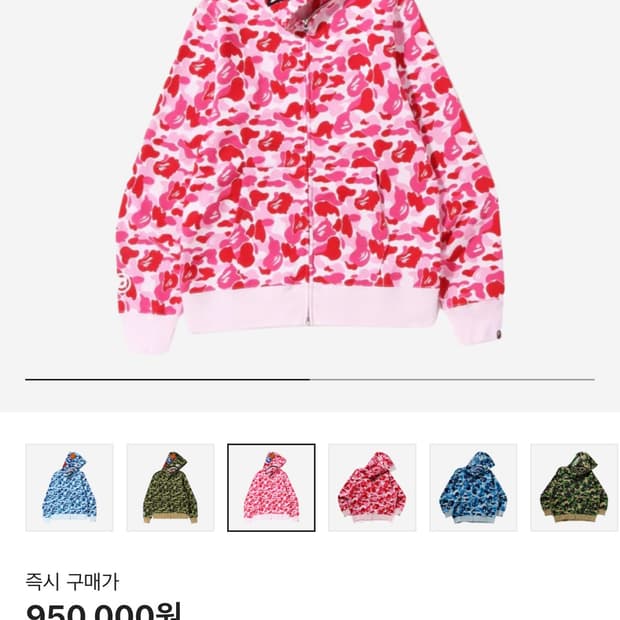Open the main pink camo hoodie image

(x=310, y=176)
